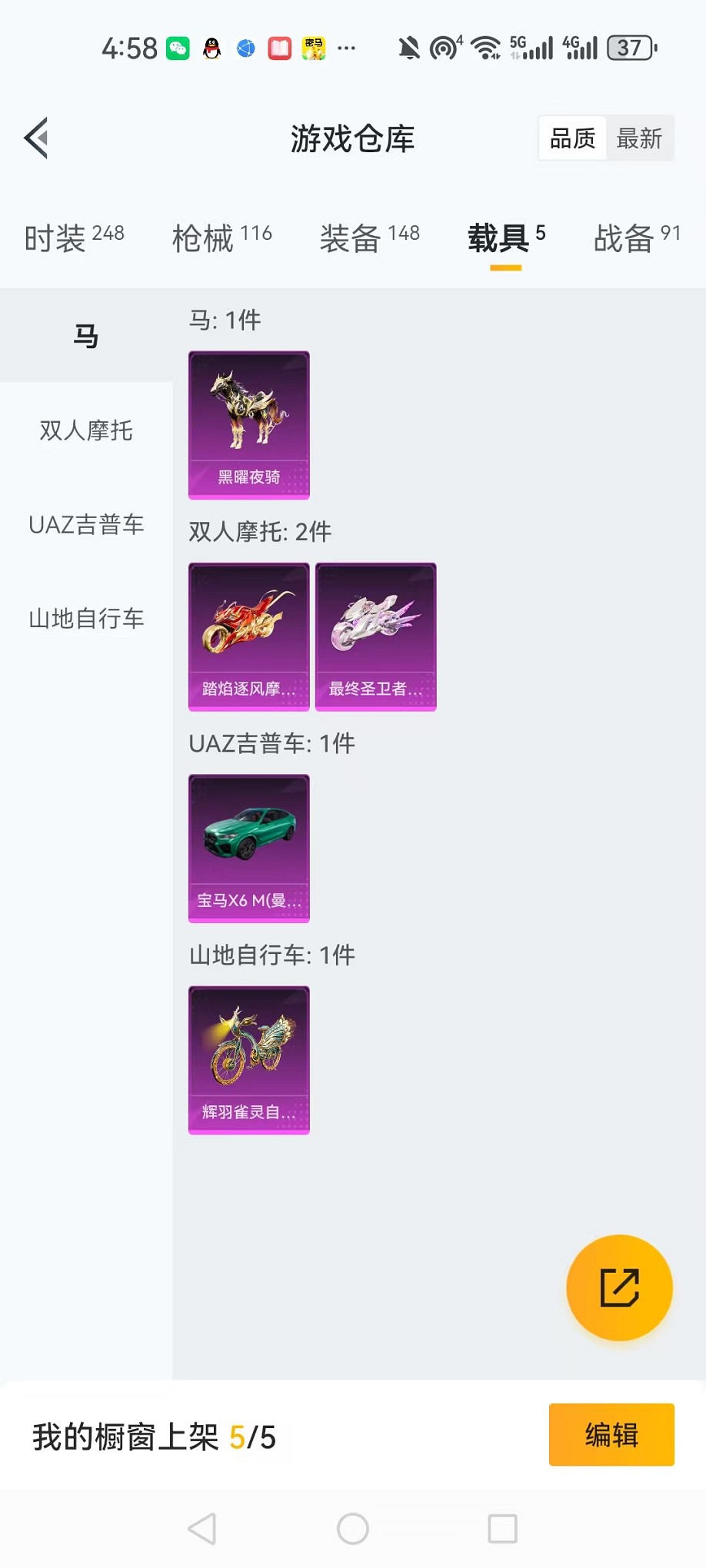This screenshot has height=1568, width=706.
Task: Go back using the top-left arrow
Action: point(37,138)
